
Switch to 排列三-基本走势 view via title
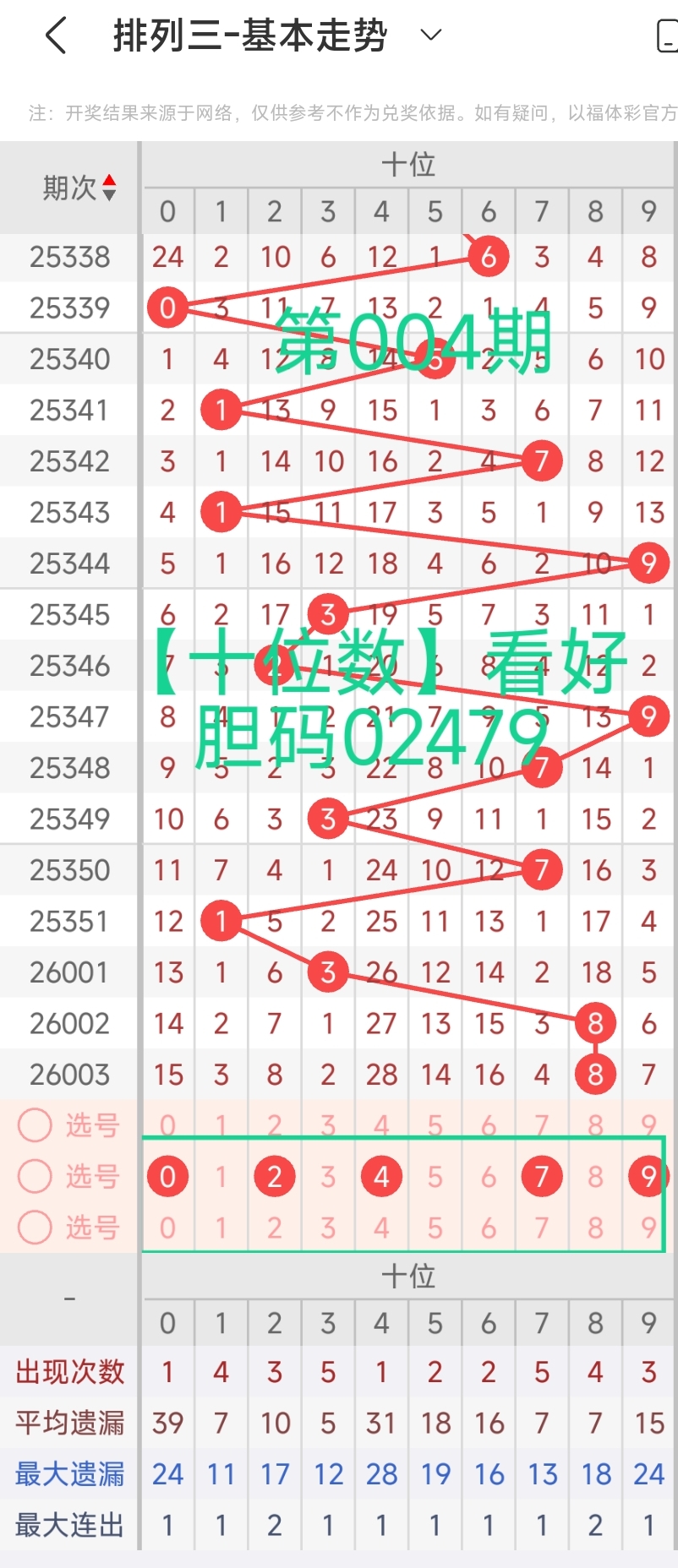pyautogui.click(x=249, y=32)
